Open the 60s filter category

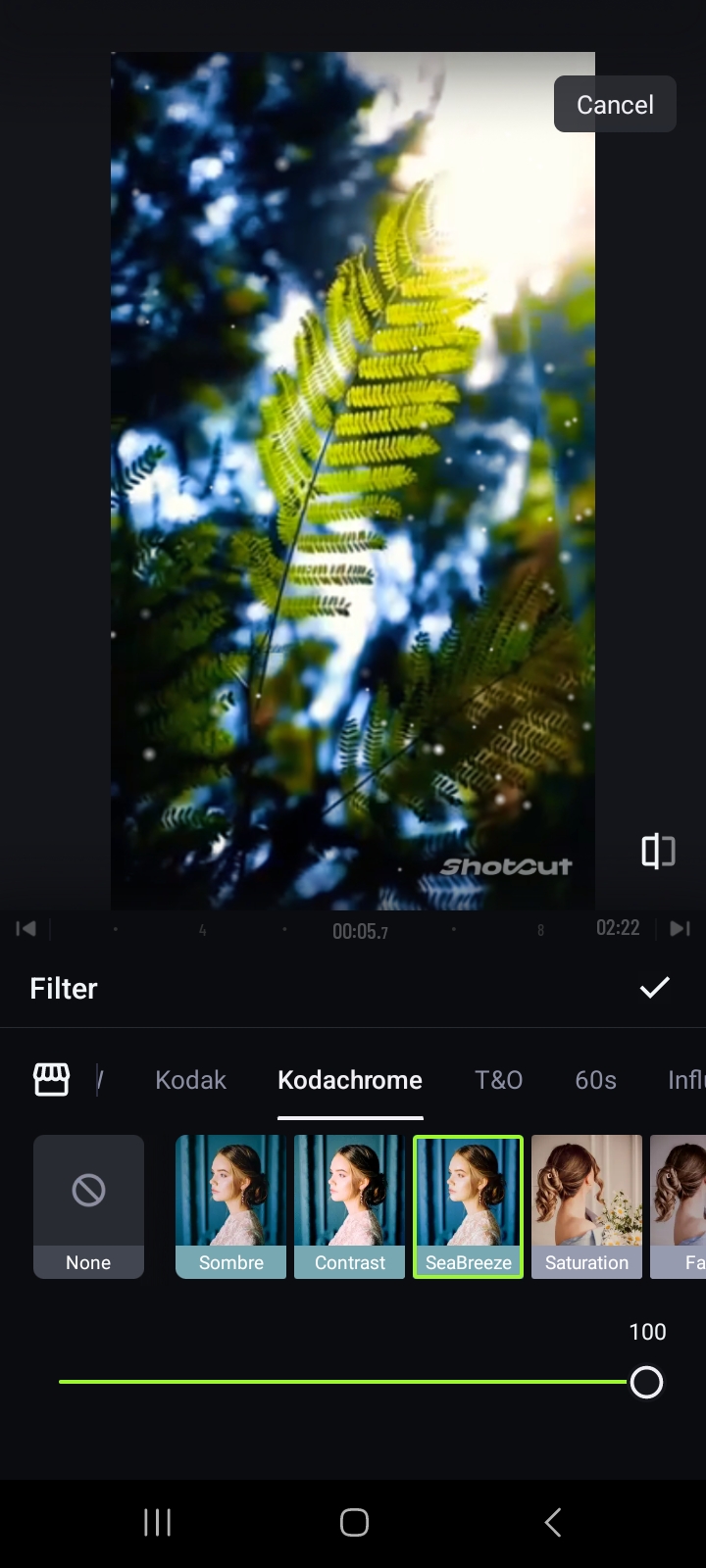(595, 1080)
